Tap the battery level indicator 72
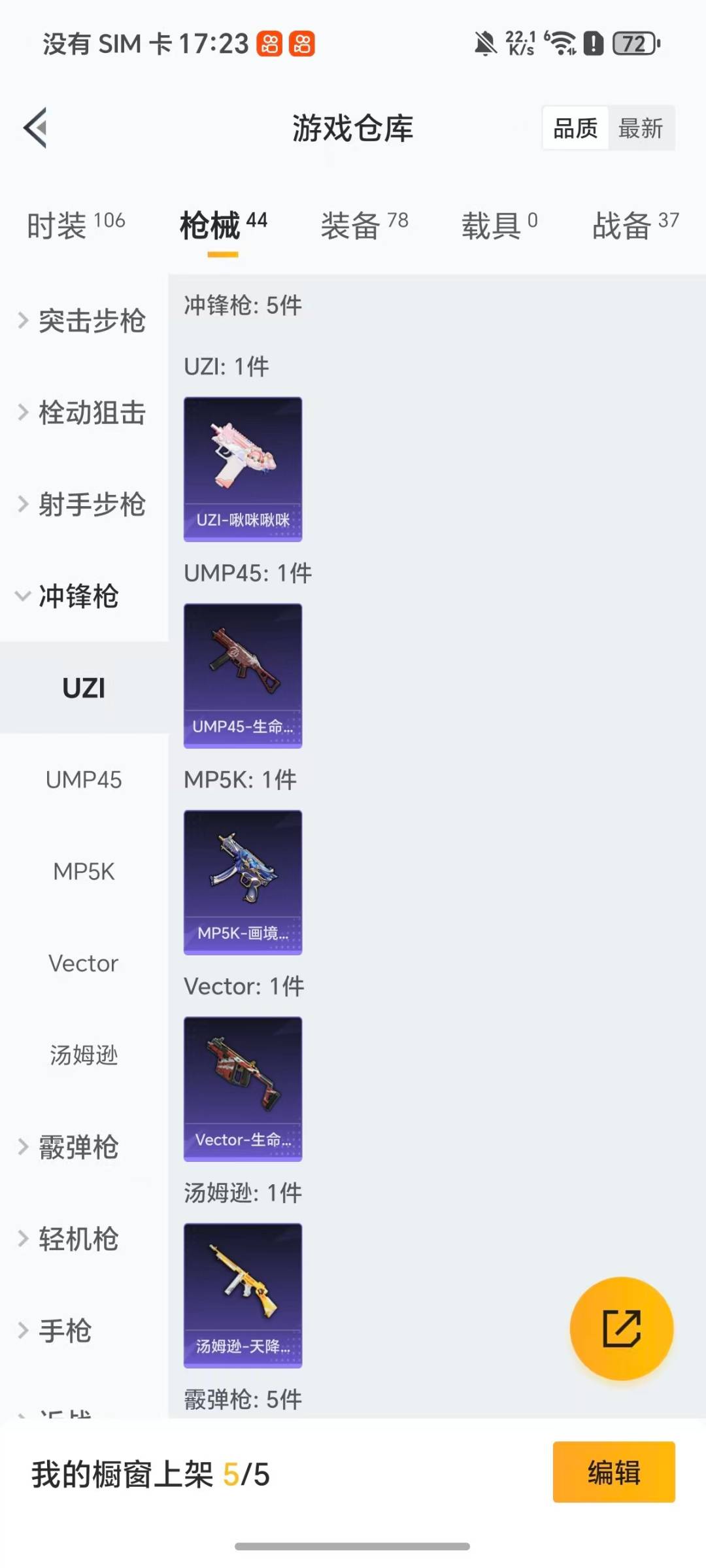This screenshot has height=1568, width=706. tap(633, 43)
